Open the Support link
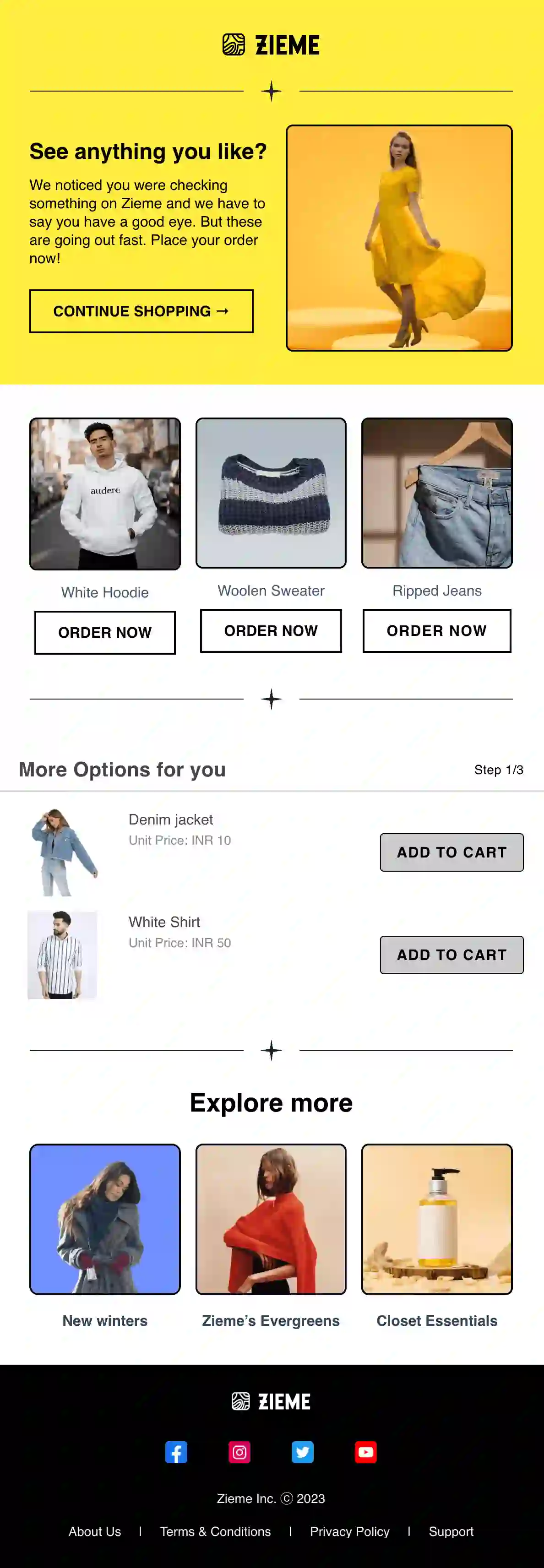 tap(450, 1531)
